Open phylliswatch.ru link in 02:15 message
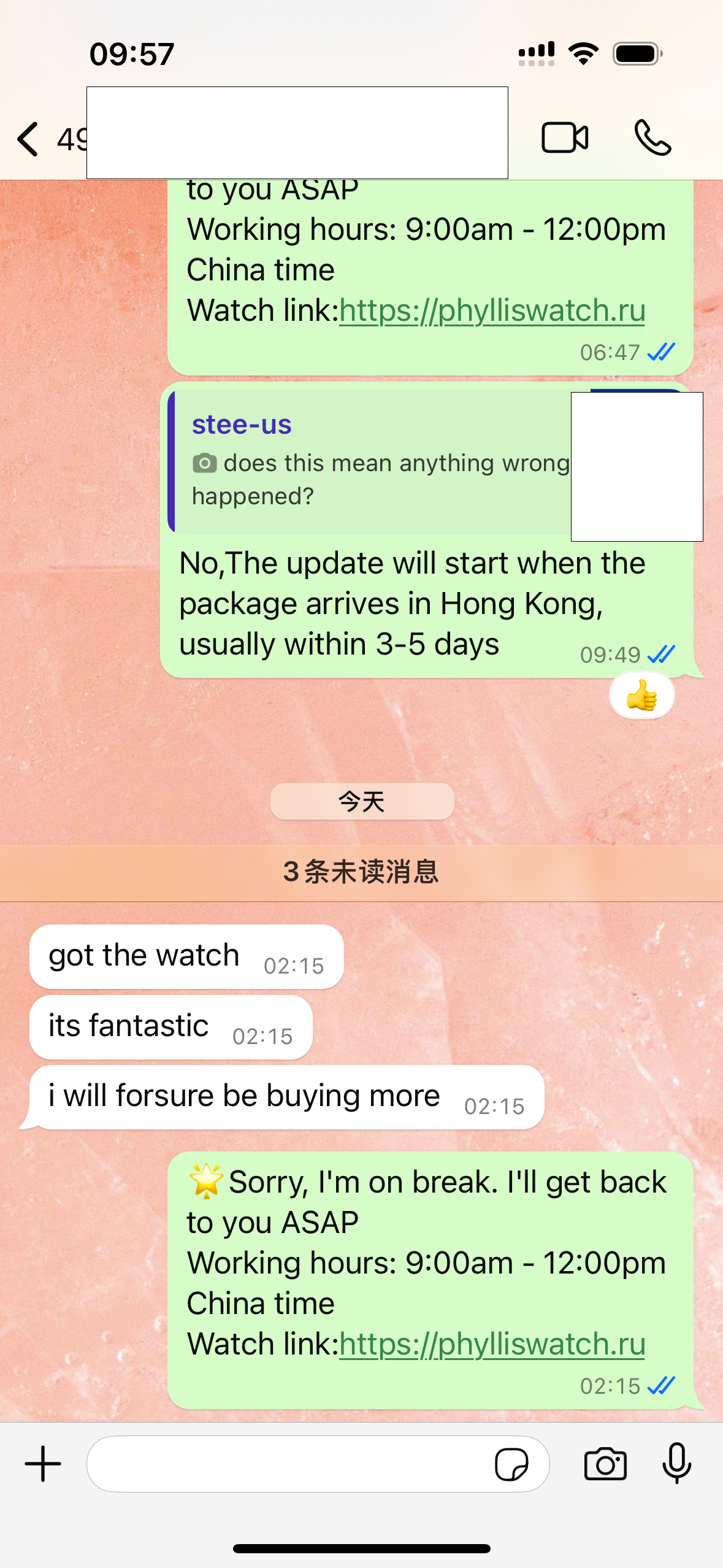The image size is (723, 1568). [492, 1344]
